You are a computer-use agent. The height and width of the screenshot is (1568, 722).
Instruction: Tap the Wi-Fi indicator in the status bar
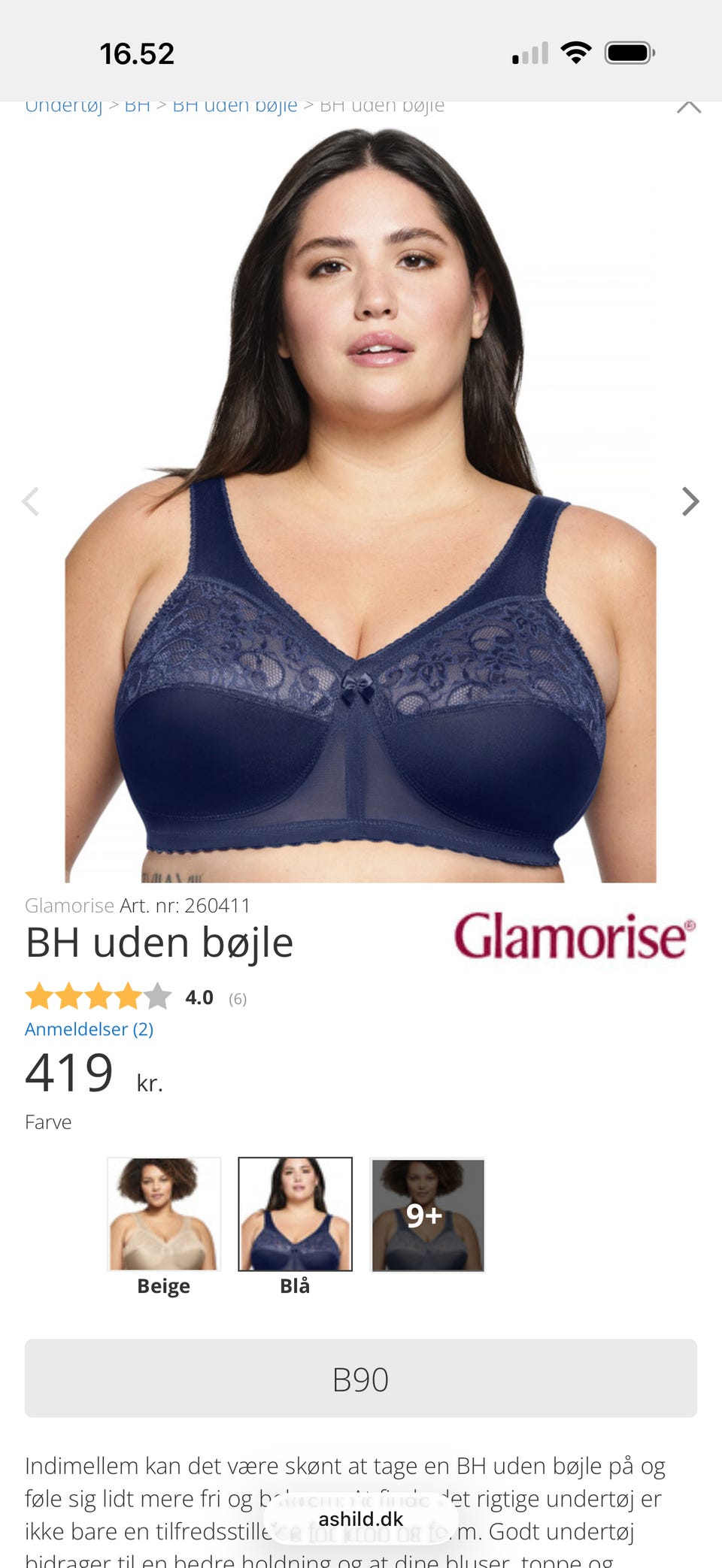tap(575, 53)
